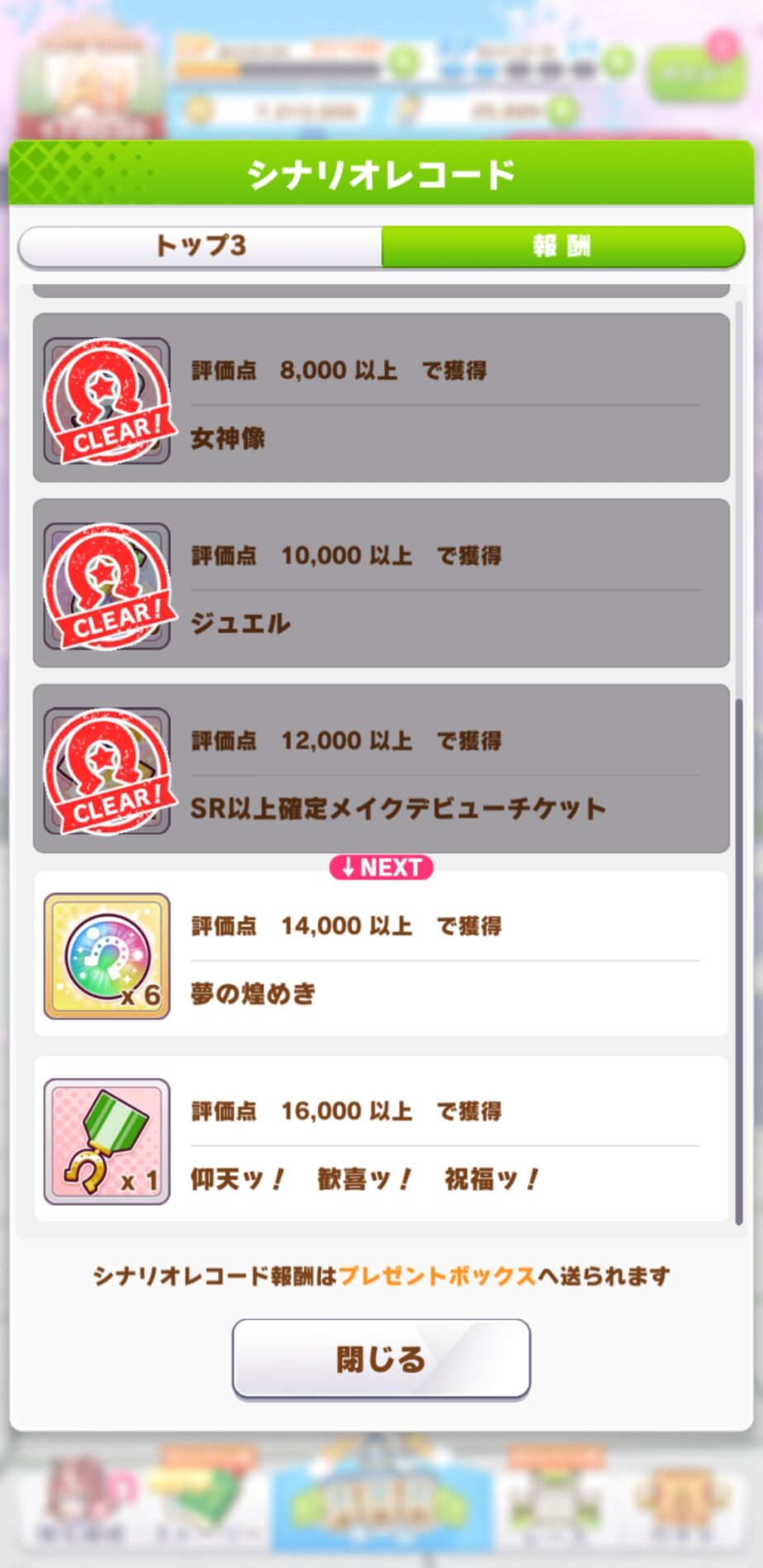The height and width of the screenshot is (1568, 763).
Task: Open the SR以上確定メイクデビューチケット reward icon
Action: pyautogui.click(x=107, y=770)
